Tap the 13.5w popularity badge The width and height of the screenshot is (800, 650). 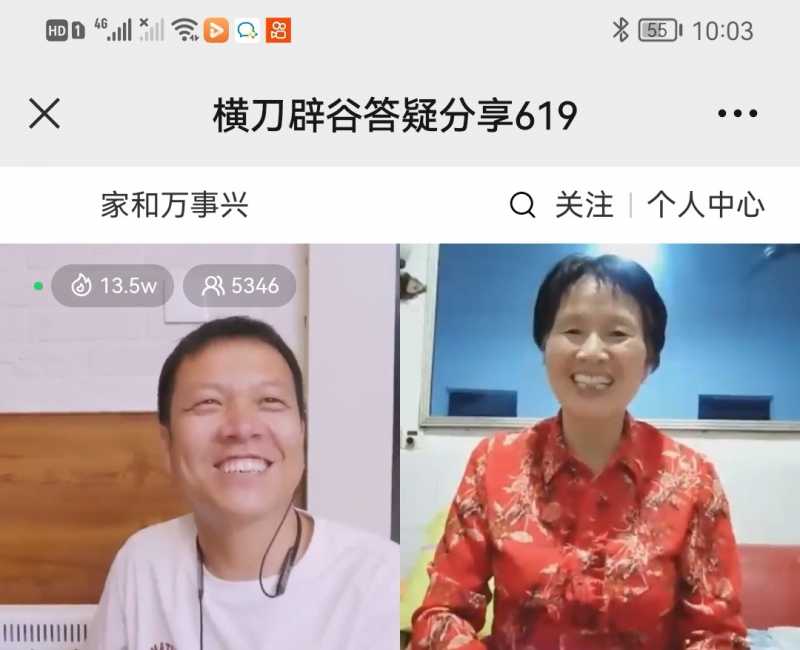tap(113, 286)
